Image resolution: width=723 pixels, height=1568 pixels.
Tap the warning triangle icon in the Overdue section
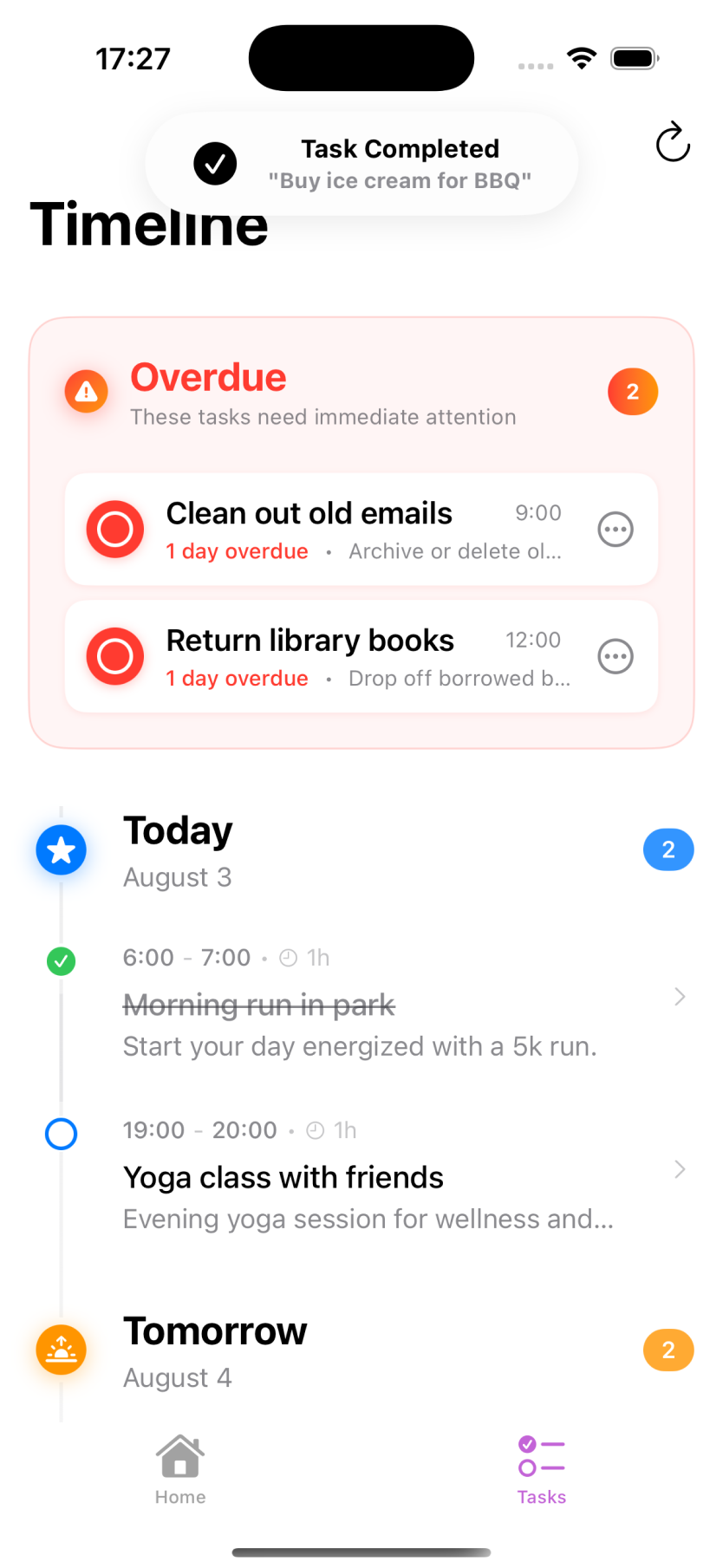pos(86,391)
